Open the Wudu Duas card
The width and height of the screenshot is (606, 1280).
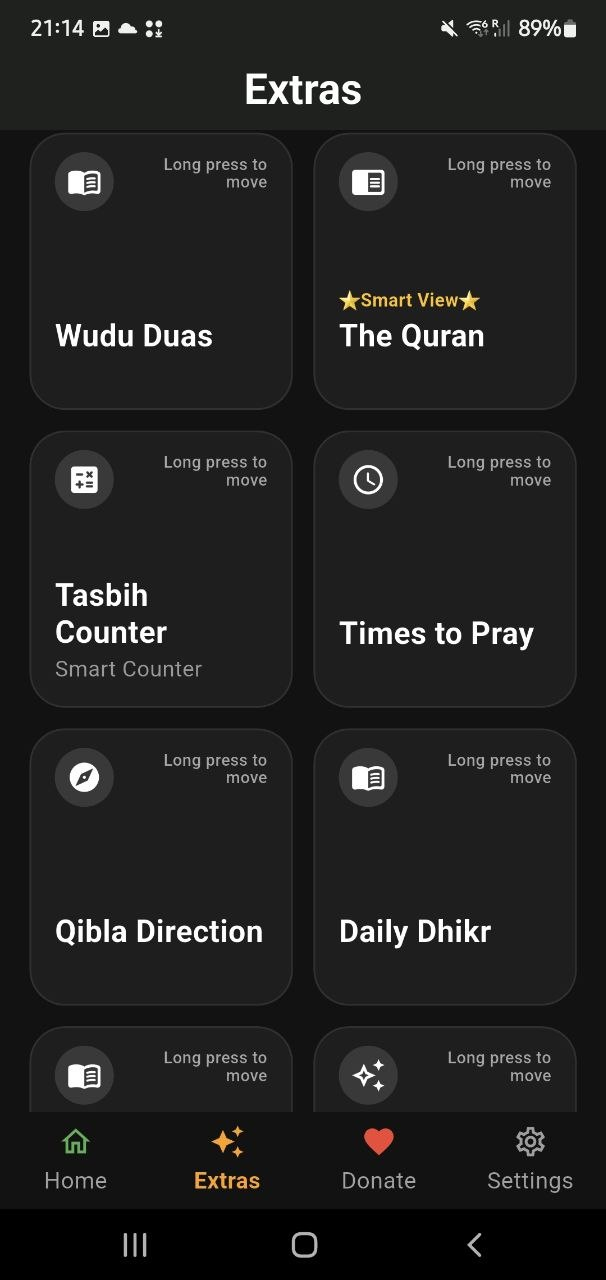pos(161,271)
